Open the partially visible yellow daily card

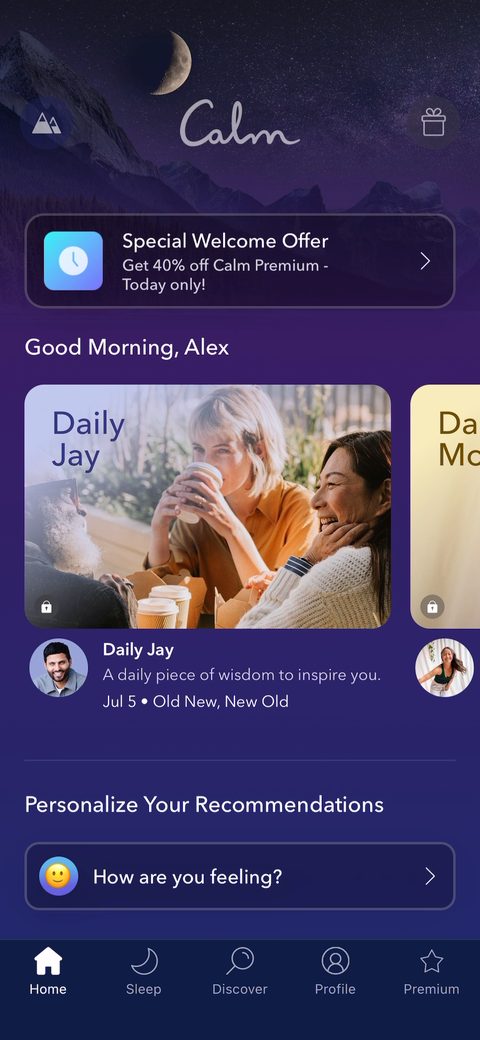coord(446,507)
